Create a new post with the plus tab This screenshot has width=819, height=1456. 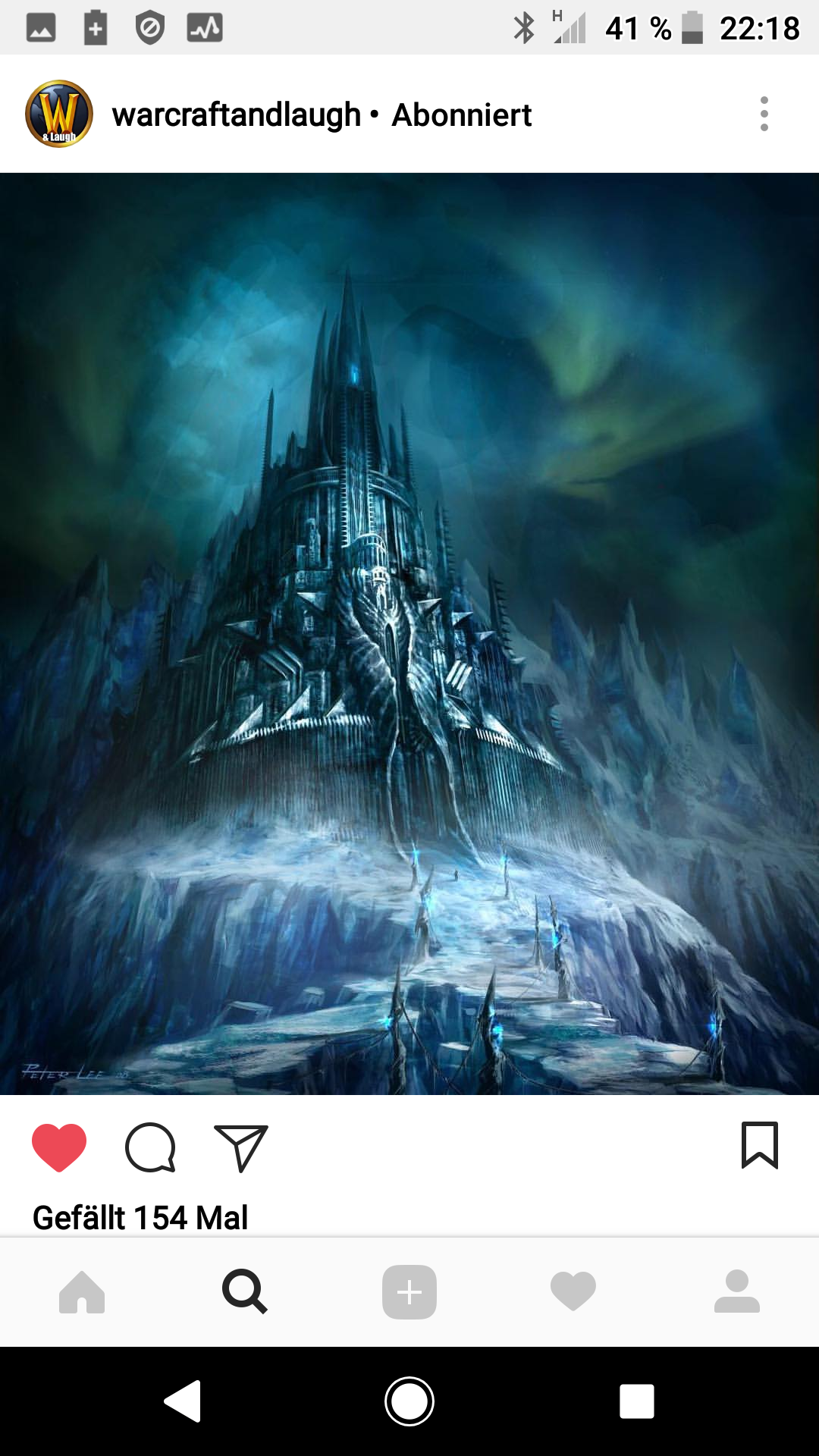coord(409,1291)
